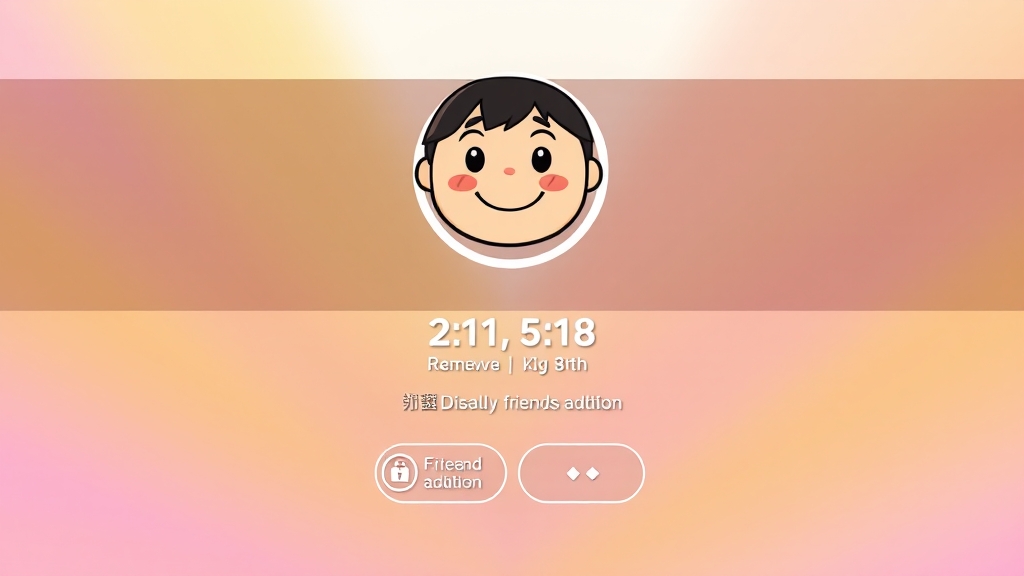Tap the button with two diamonds
This screenshot has height=576, width=1024.
581,473
